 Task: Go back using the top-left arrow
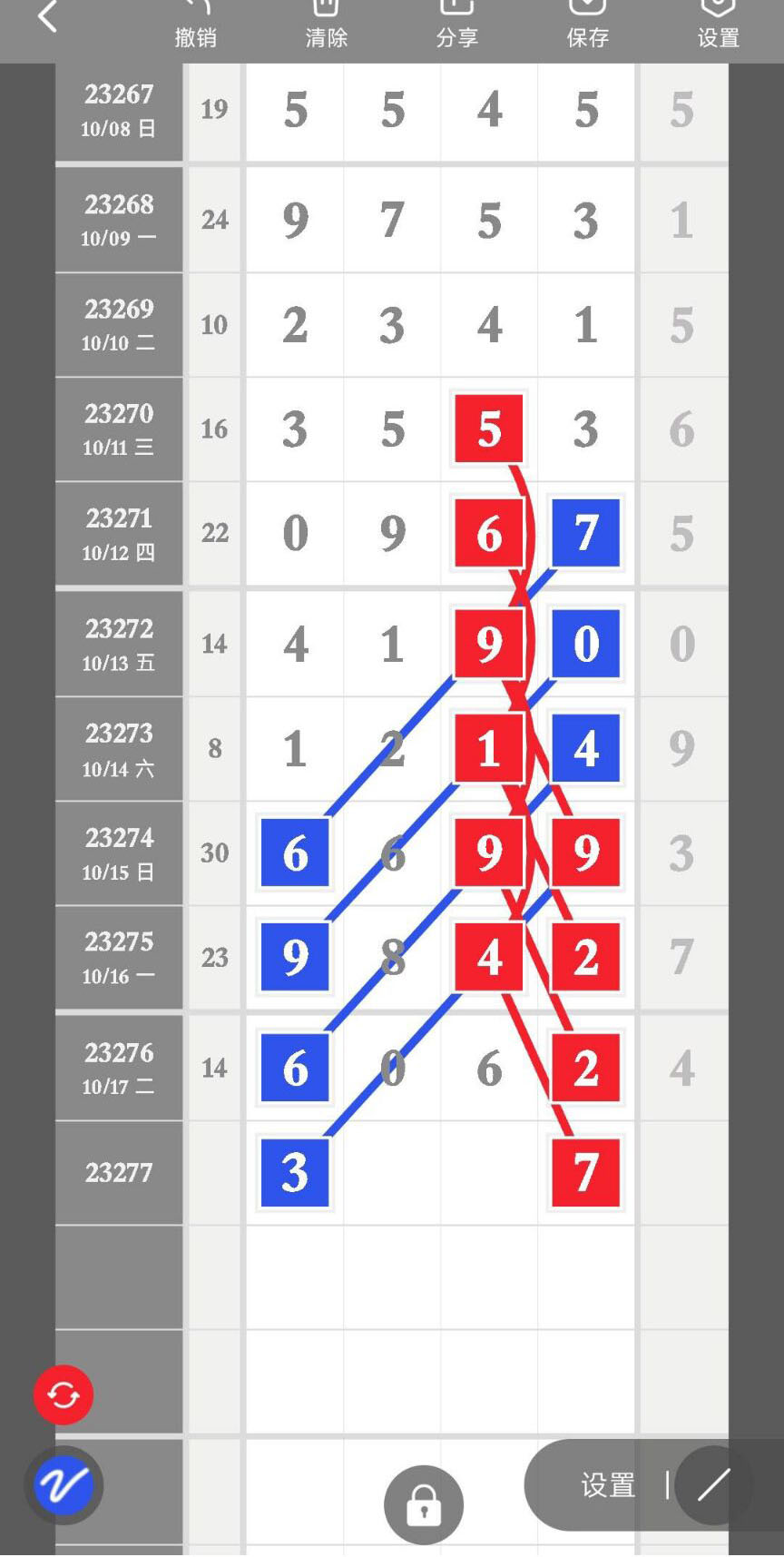47,16
